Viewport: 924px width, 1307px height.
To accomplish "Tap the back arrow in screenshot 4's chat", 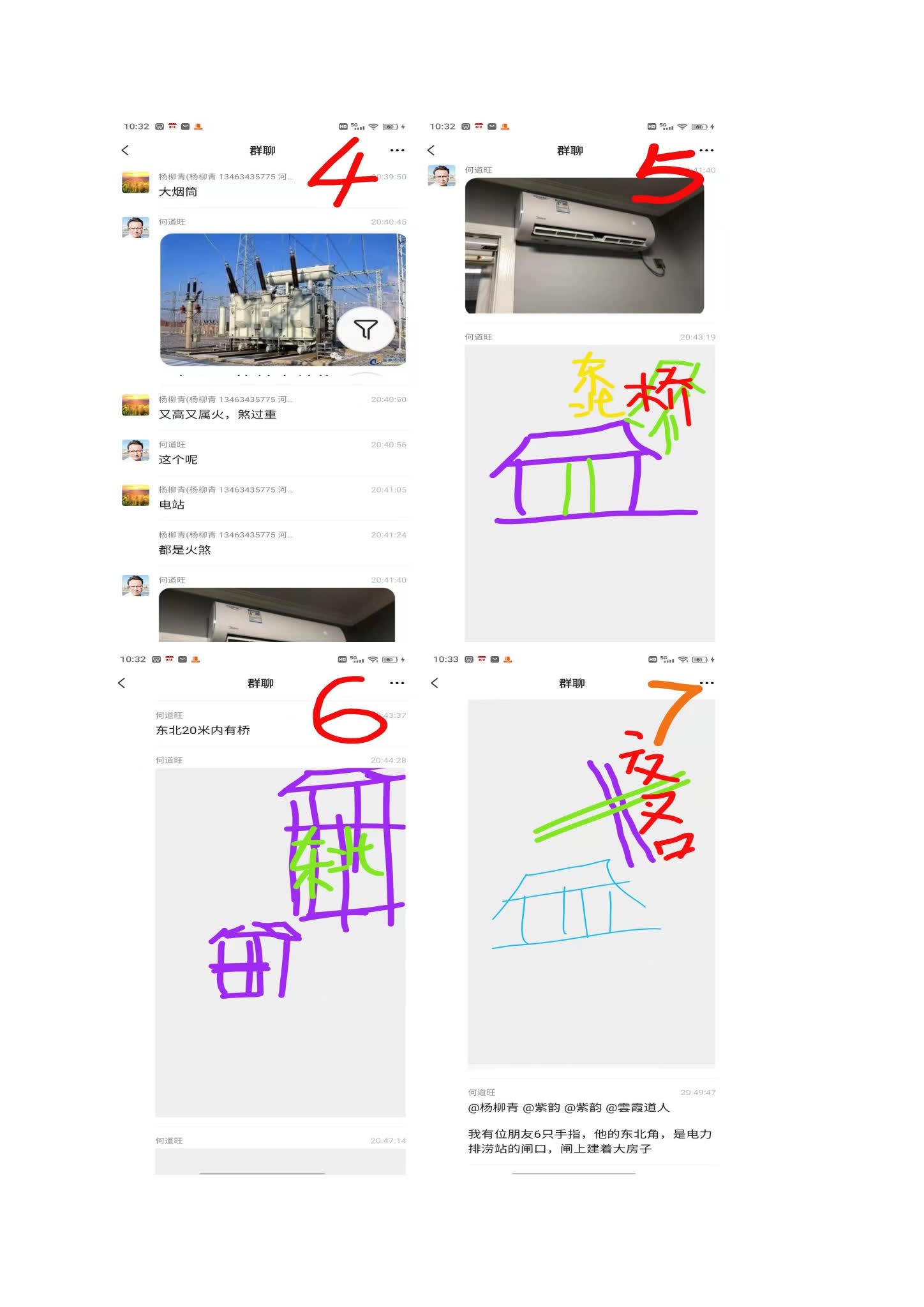I will point(126,151).
